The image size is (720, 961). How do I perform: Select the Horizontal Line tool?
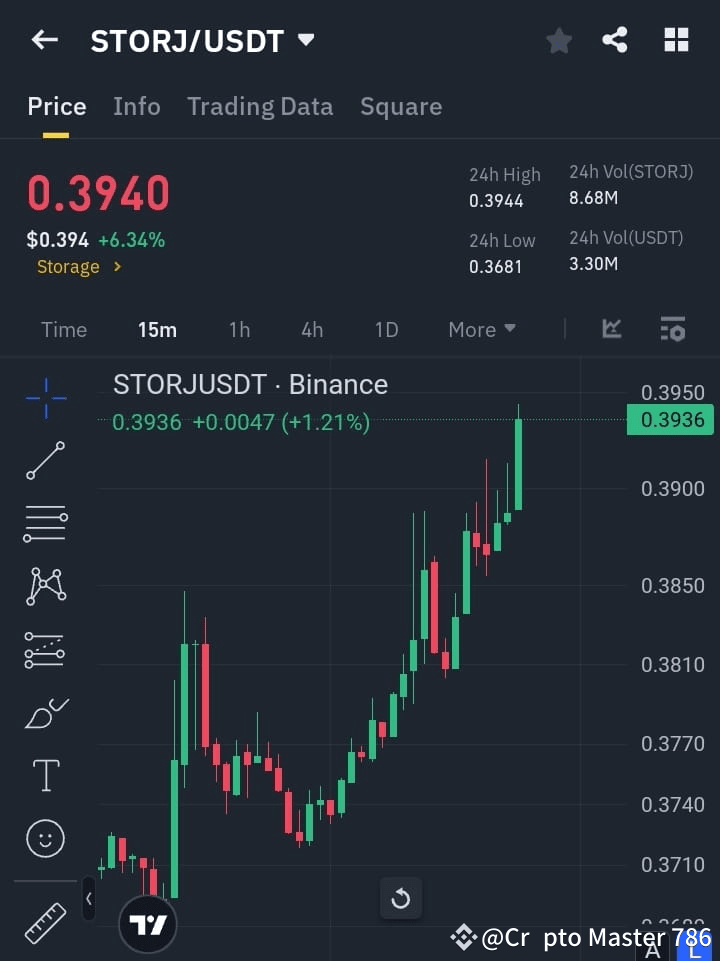(45, 524)
